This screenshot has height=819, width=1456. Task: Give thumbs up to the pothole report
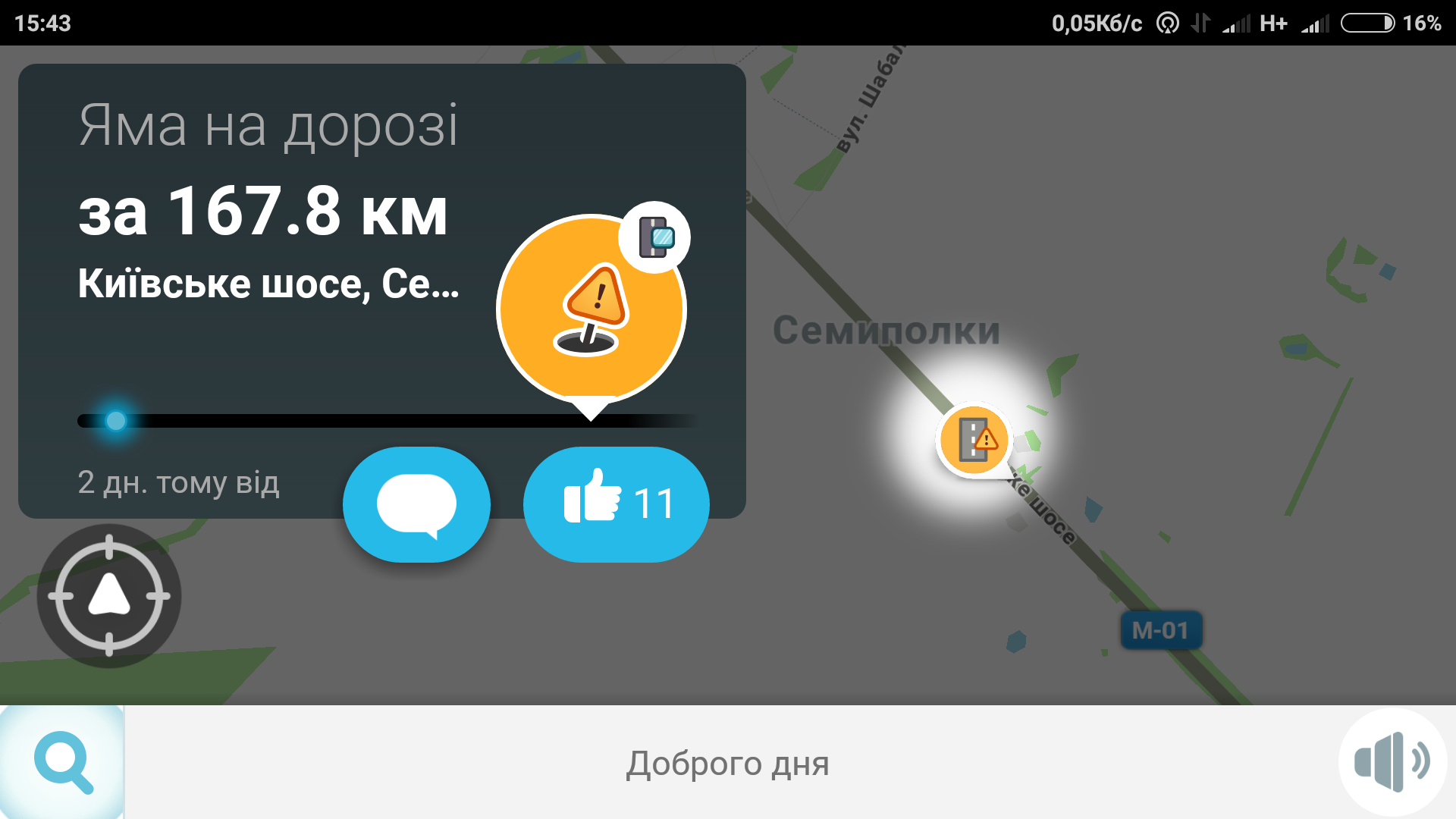coord(616,504)
